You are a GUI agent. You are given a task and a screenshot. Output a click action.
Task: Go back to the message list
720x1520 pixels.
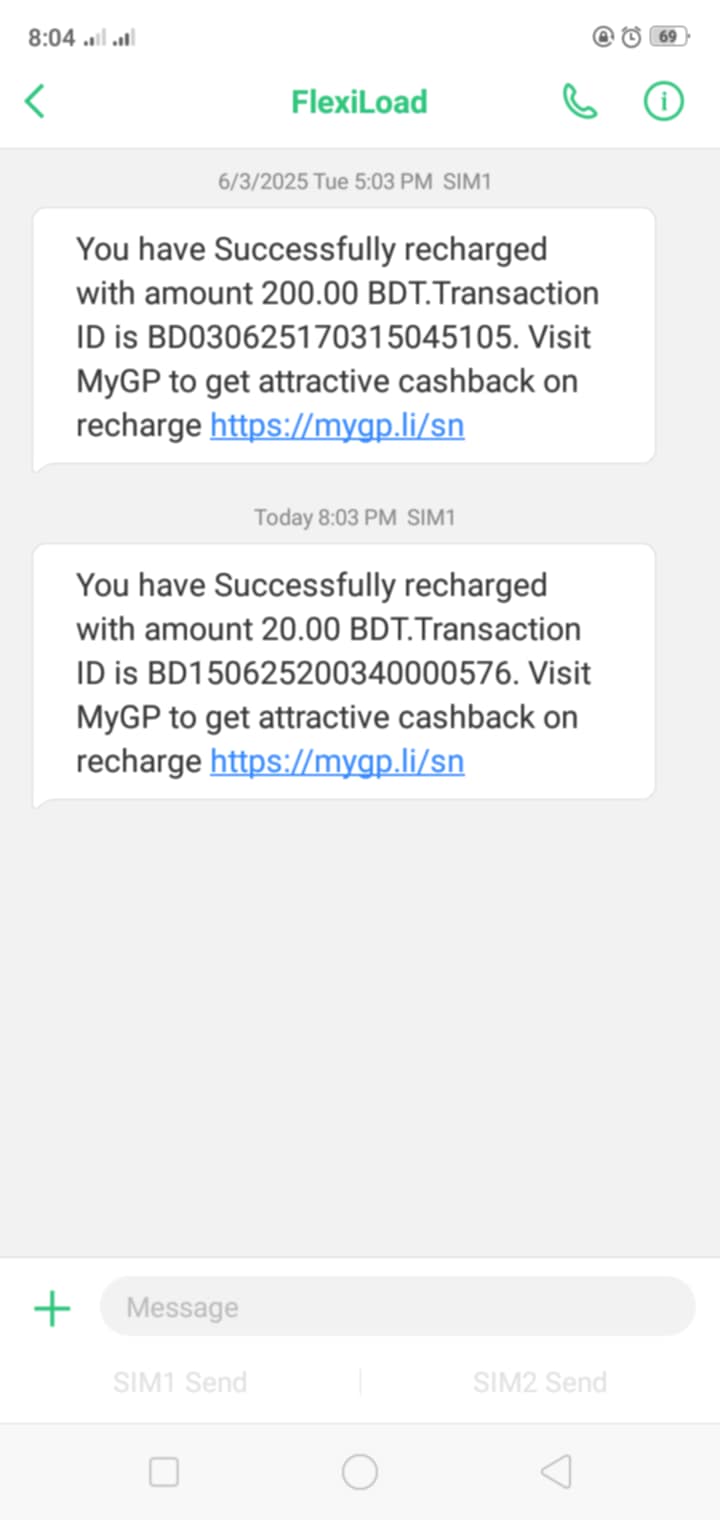(35, 102)
